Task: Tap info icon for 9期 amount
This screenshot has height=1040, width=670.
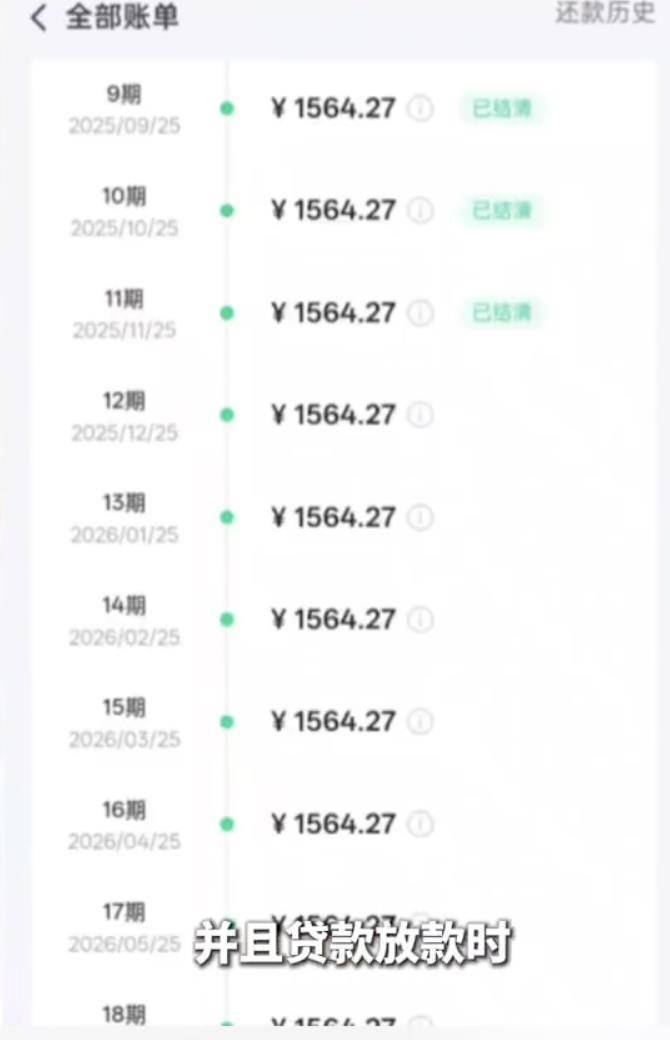Action: [421, 108]
